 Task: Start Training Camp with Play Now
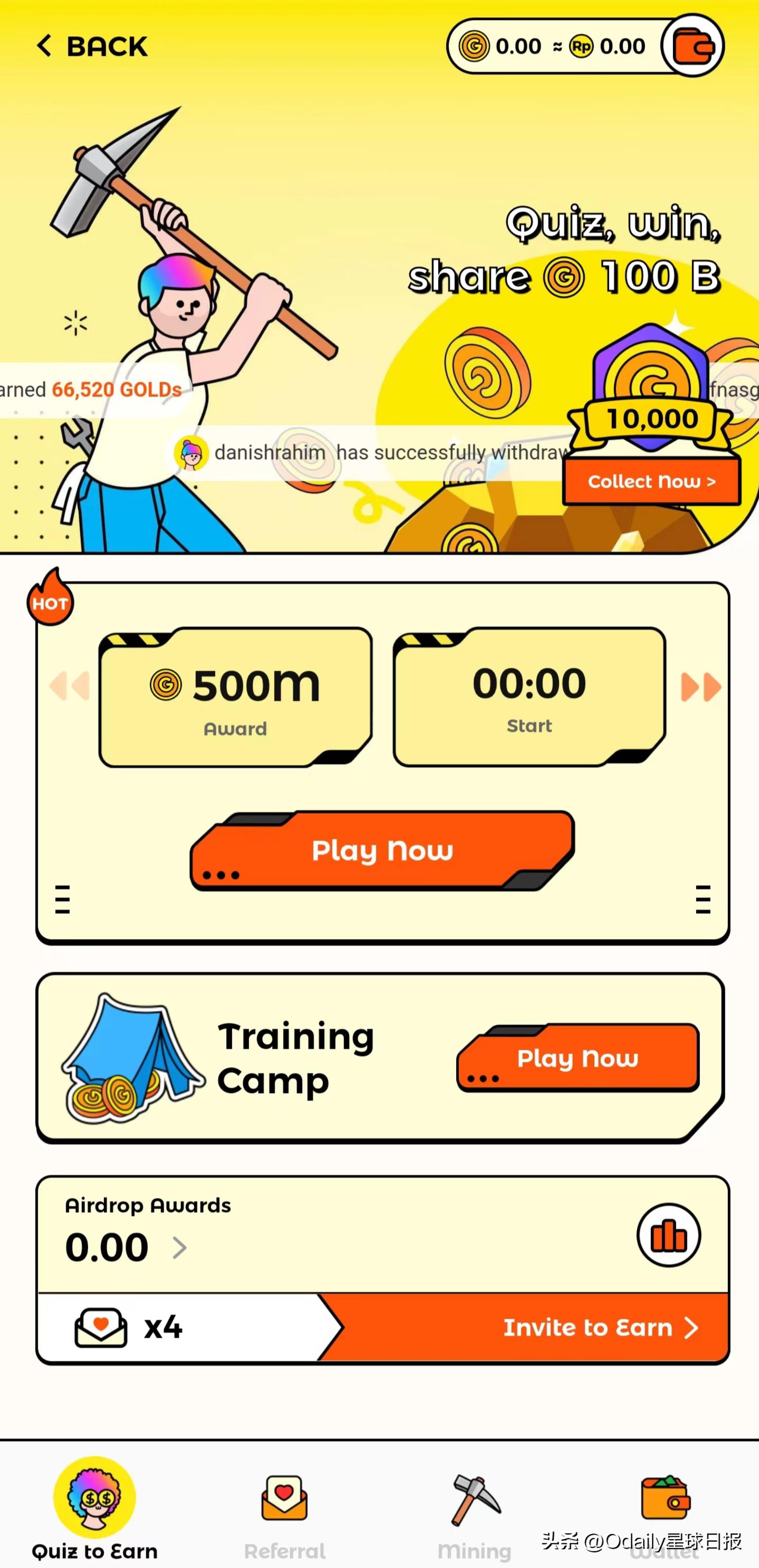tap(578, 1058)
